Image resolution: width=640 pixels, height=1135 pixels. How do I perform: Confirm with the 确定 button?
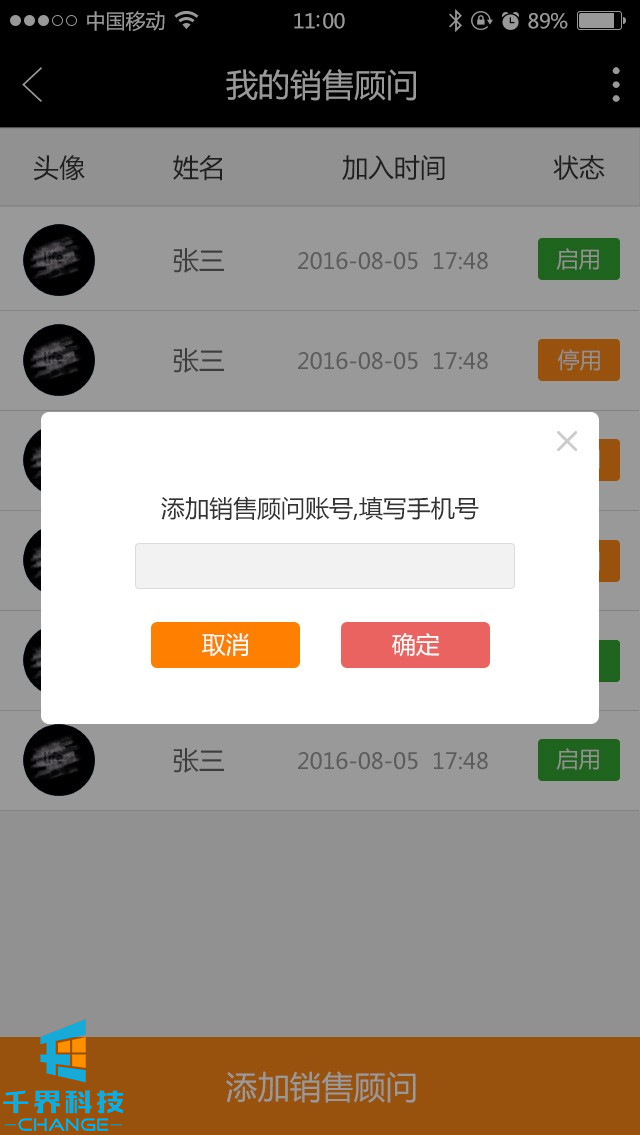pos(415,645)
